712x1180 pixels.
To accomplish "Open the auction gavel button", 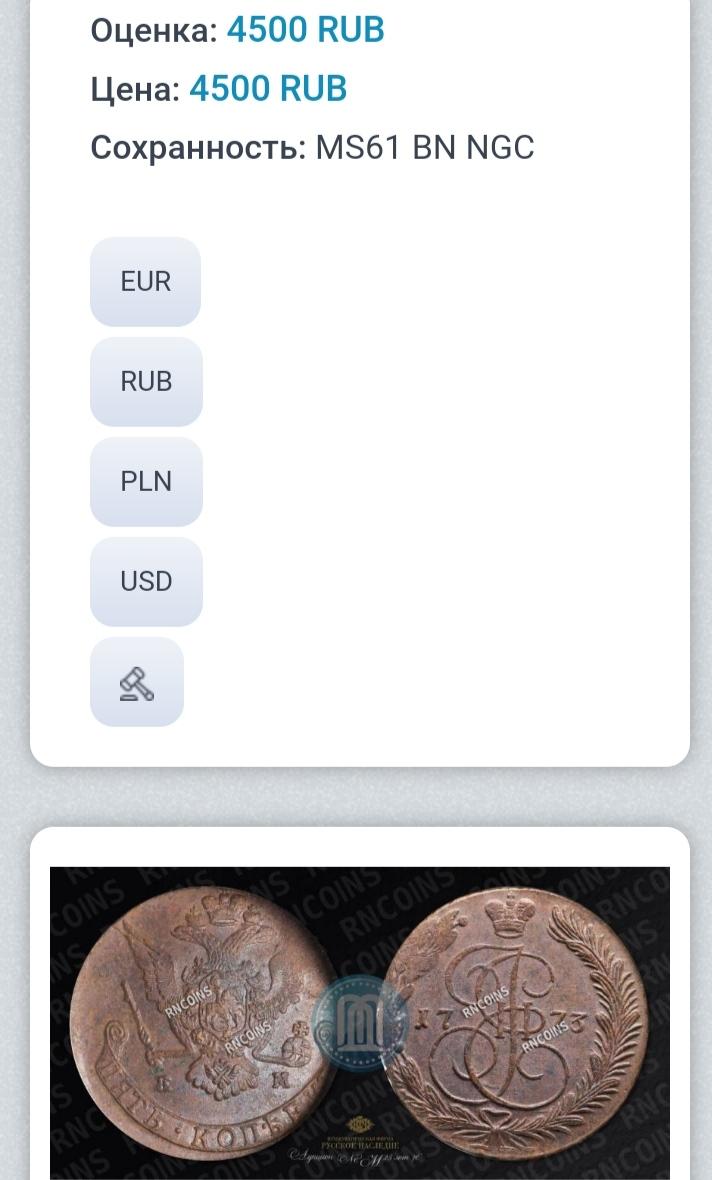I will click(137, 682).
